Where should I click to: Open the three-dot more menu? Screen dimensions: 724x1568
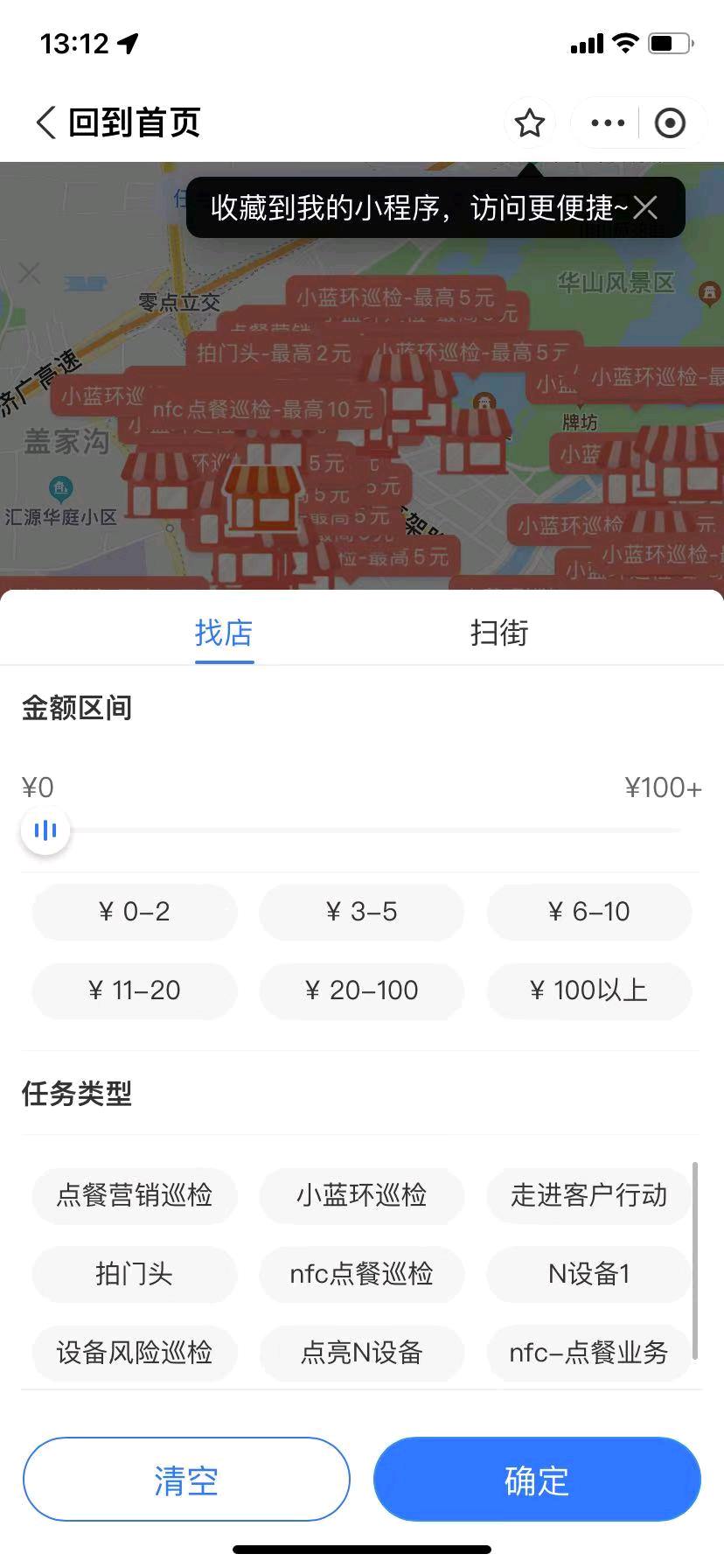(608, 123)
